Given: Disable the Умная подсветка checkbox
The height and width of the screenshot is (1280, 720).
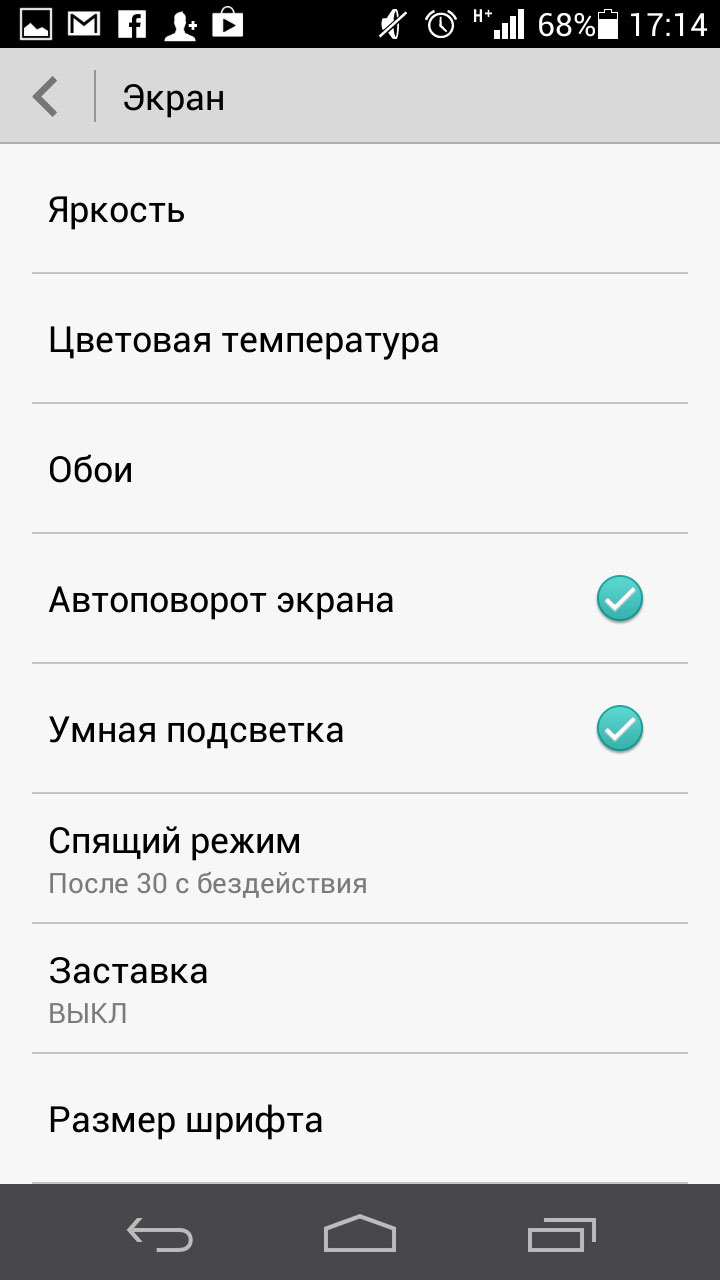Looking at the screenshot, I should 620,729.
